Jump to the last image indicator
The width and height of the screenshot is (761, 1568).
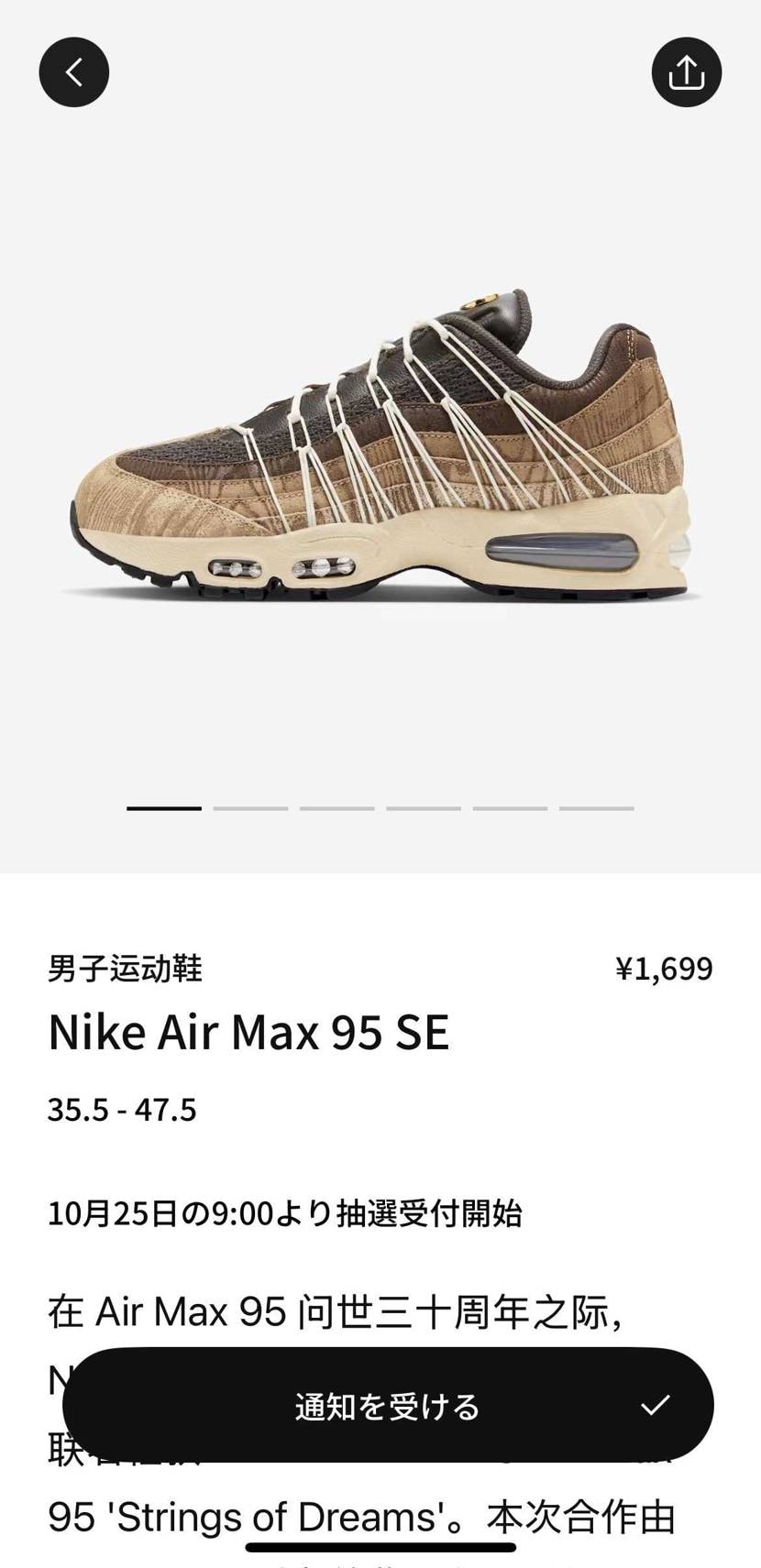tap(596, 808)
